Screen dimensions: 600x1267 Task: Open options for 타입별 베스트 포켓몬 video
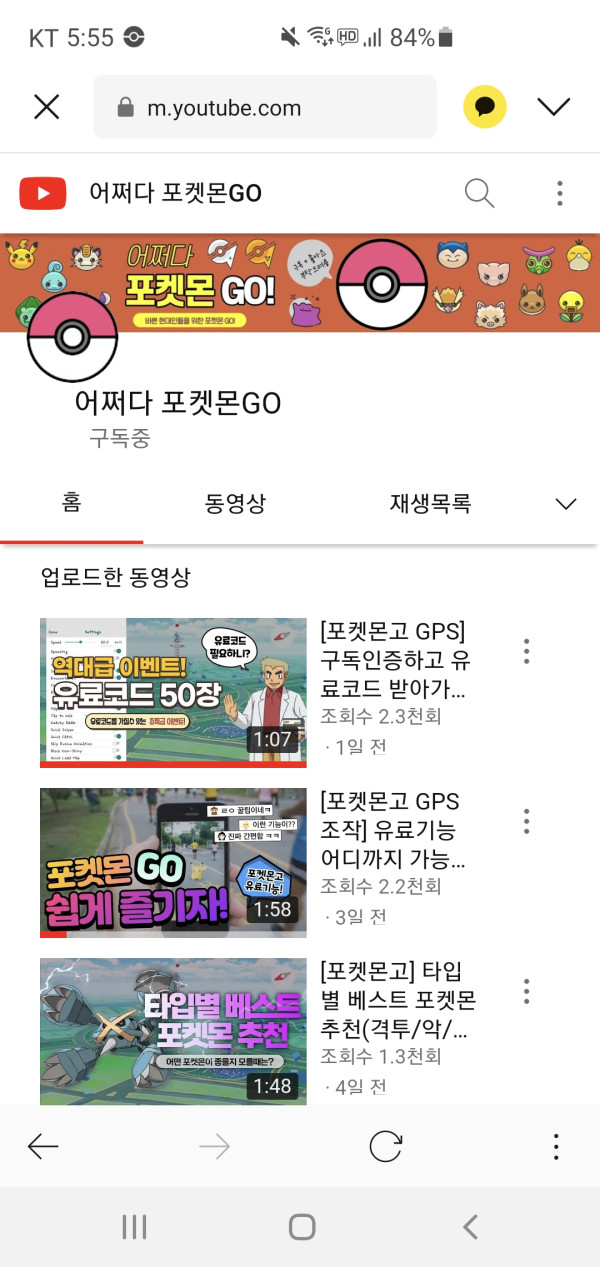526,991
